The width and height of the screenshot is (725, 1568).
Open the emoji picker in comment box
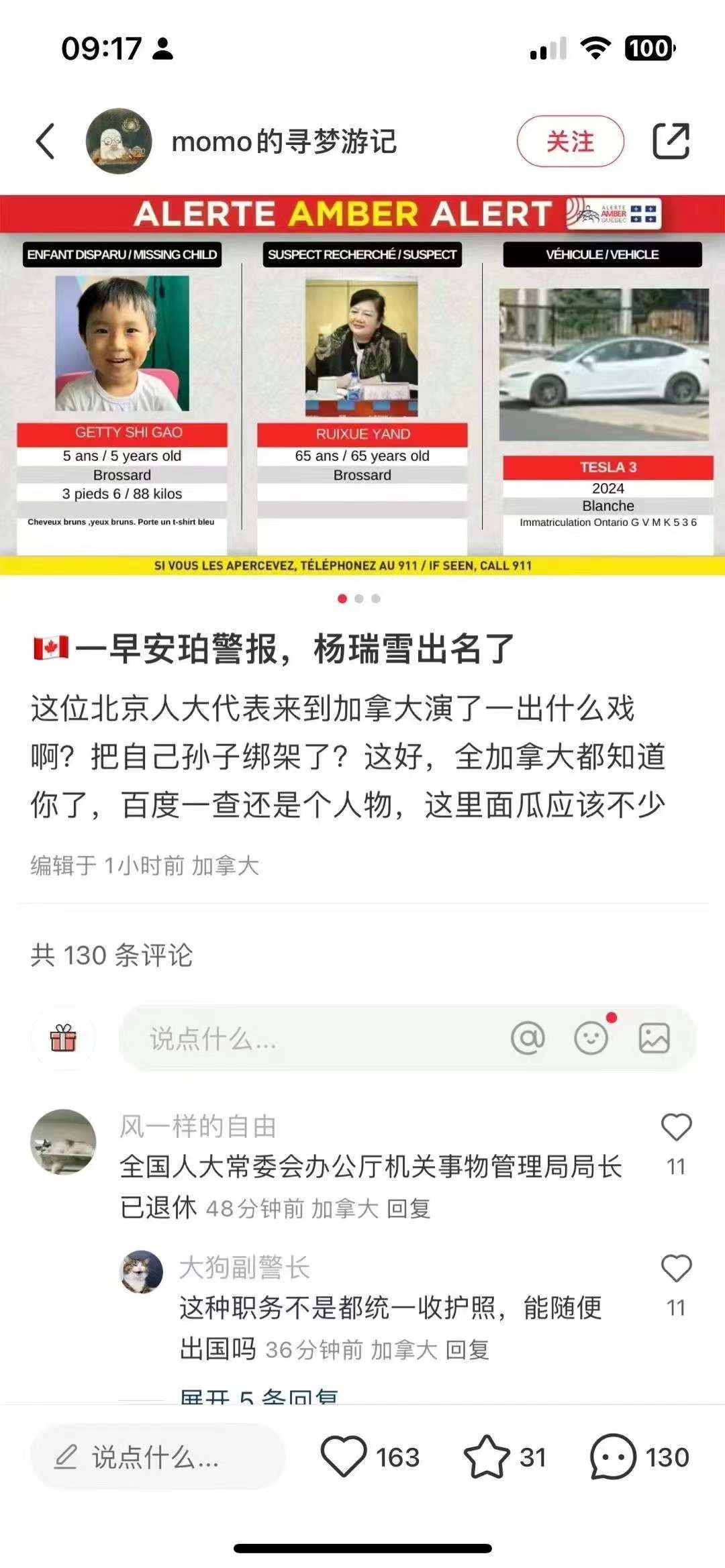click(591, 1038)
